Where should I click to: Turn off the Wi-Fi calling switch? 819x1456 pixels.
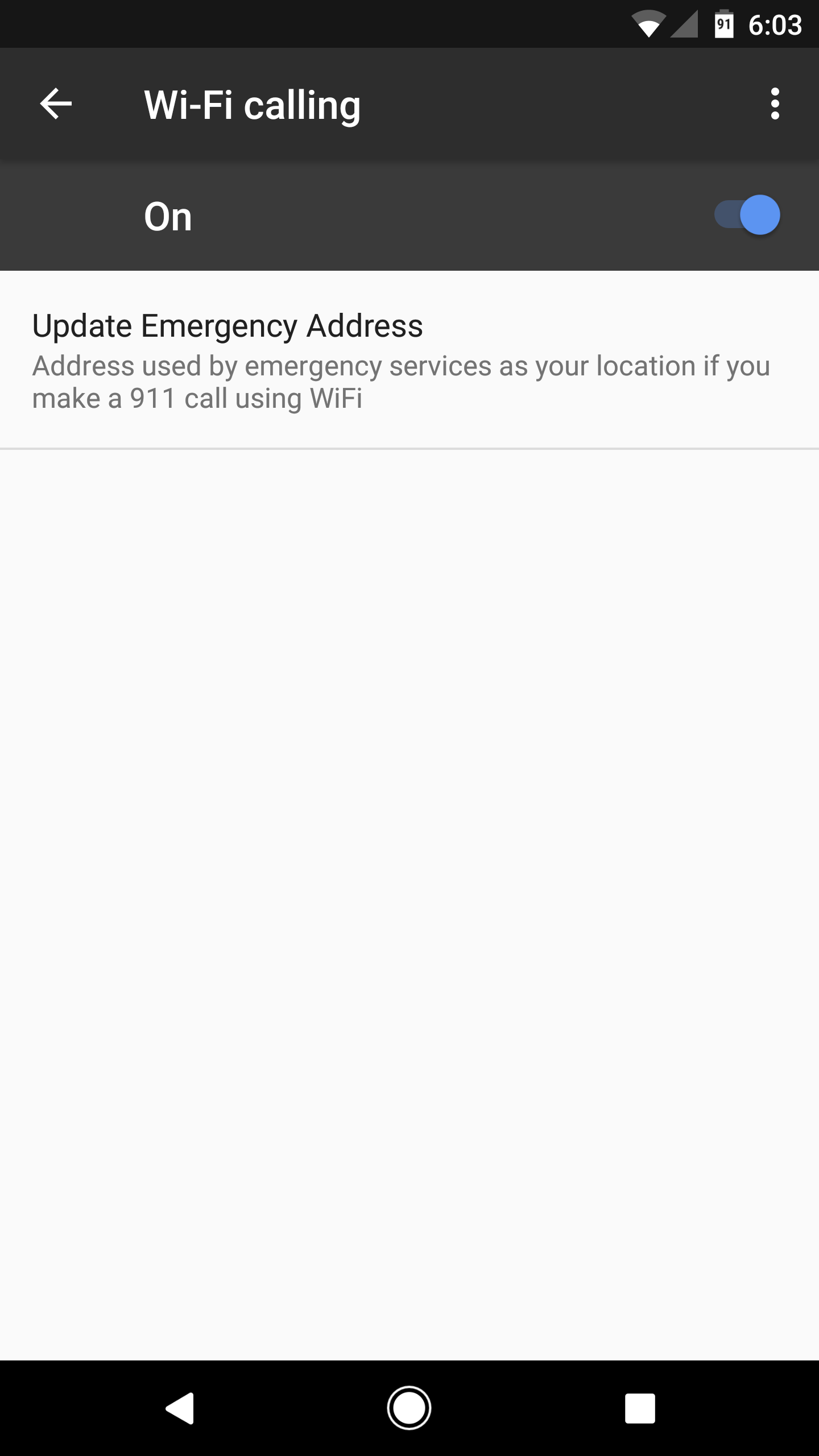pyautogui.click(x=747, y=215)
